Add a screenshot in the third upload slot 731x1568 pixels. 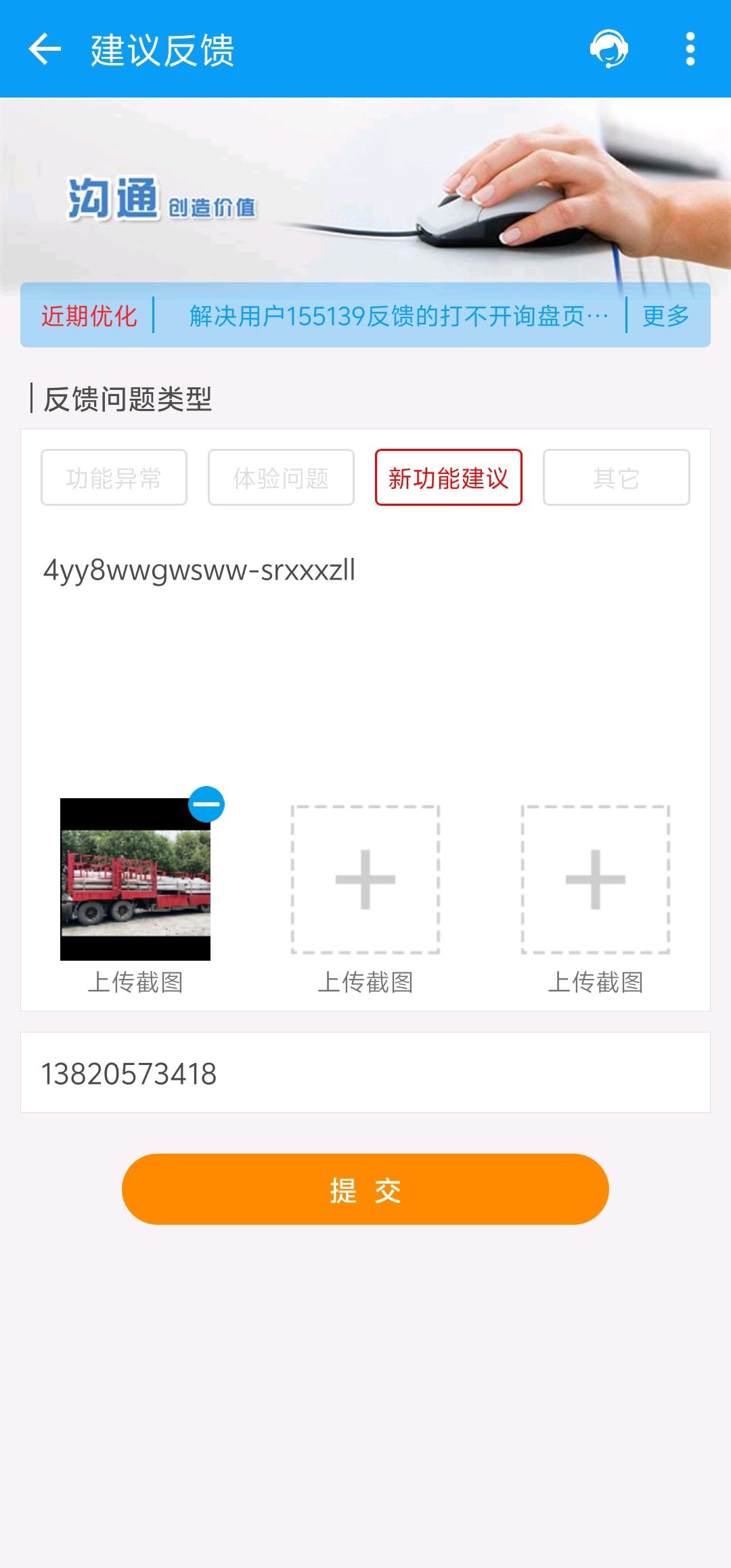[x=596, y=879]
